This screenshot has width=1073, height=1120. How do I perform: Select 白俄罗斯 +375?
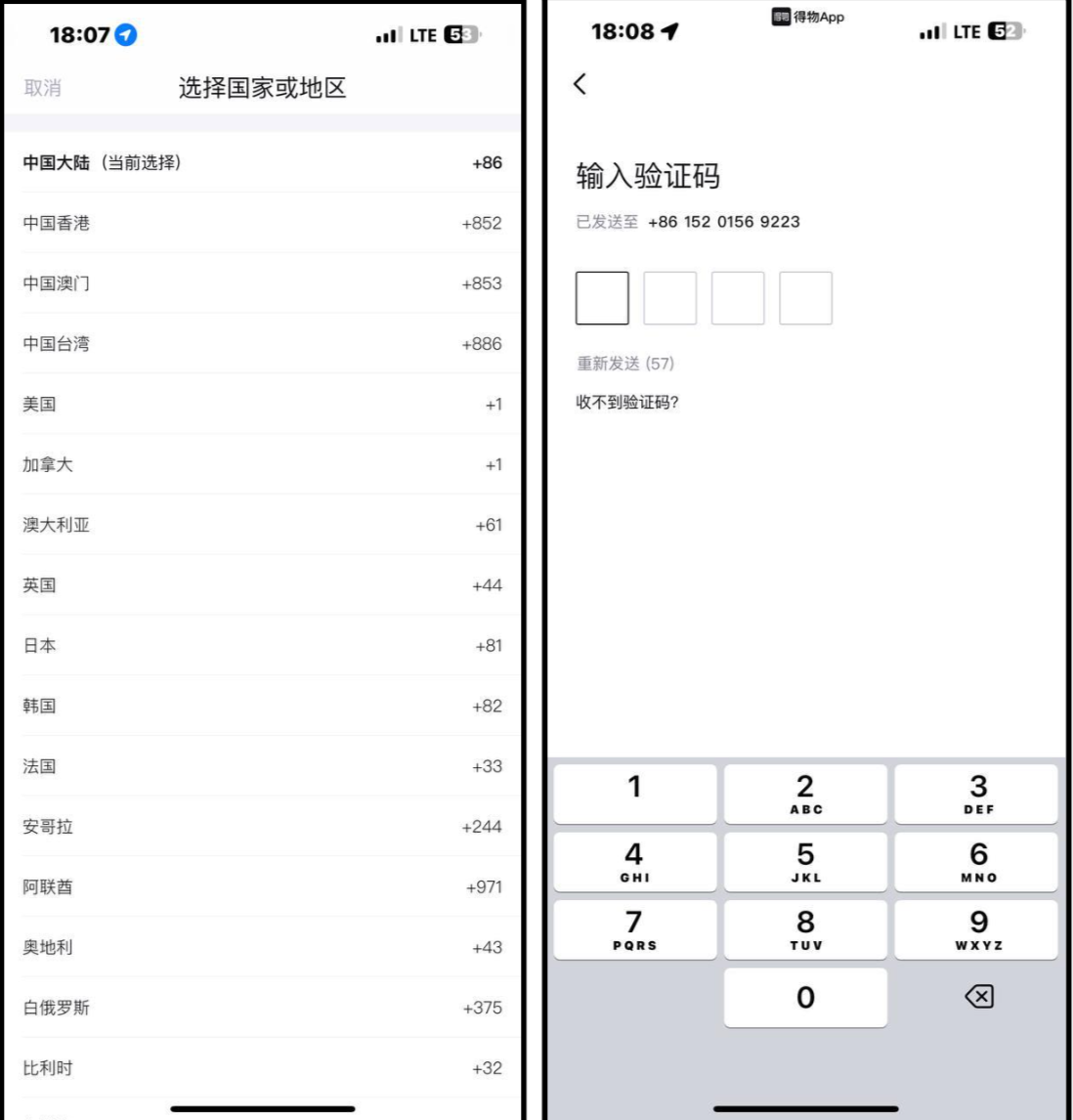[x=263, y=1008]
